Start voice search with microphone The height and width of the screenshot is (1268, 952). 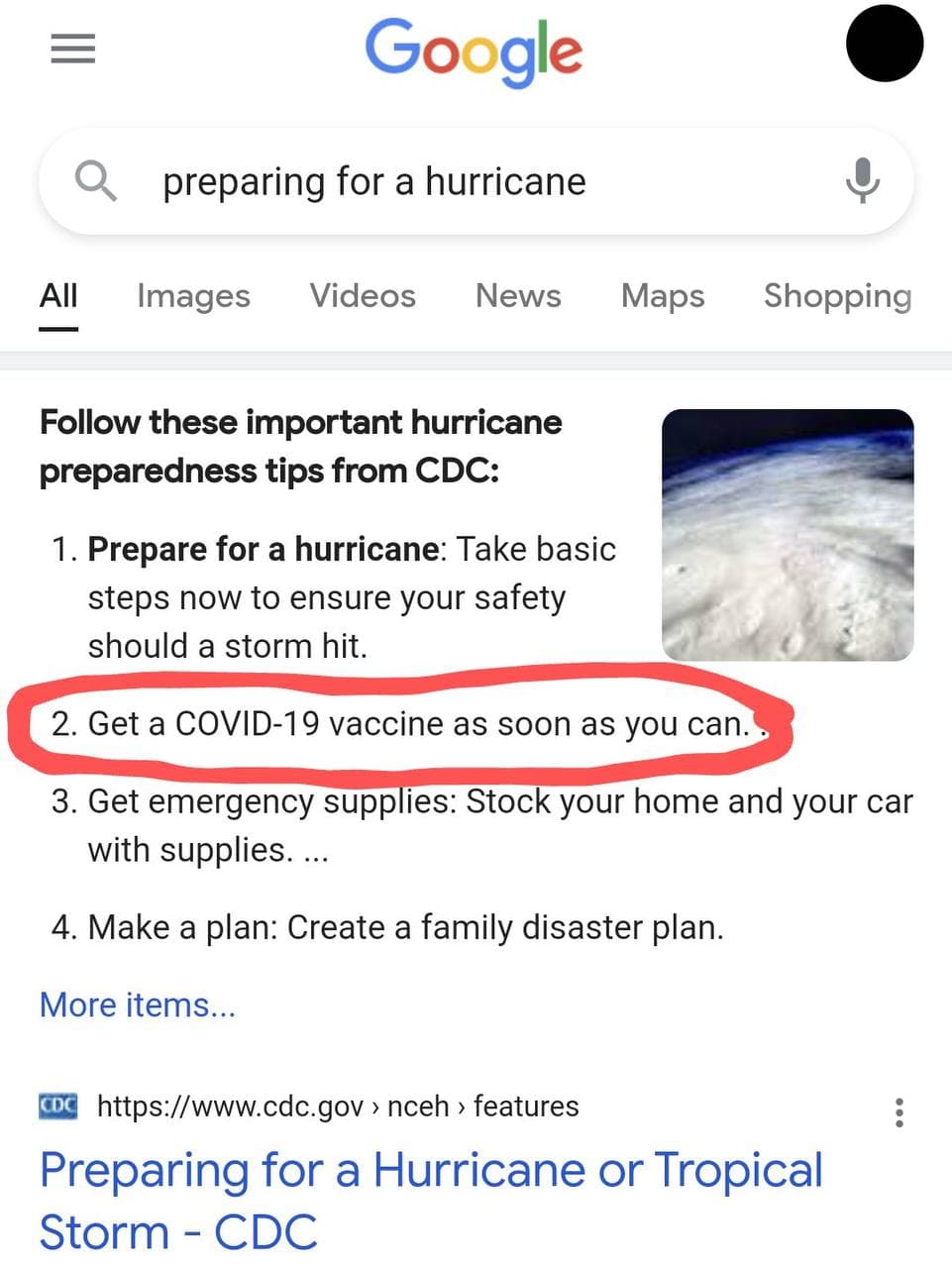[x=862, y=180]
